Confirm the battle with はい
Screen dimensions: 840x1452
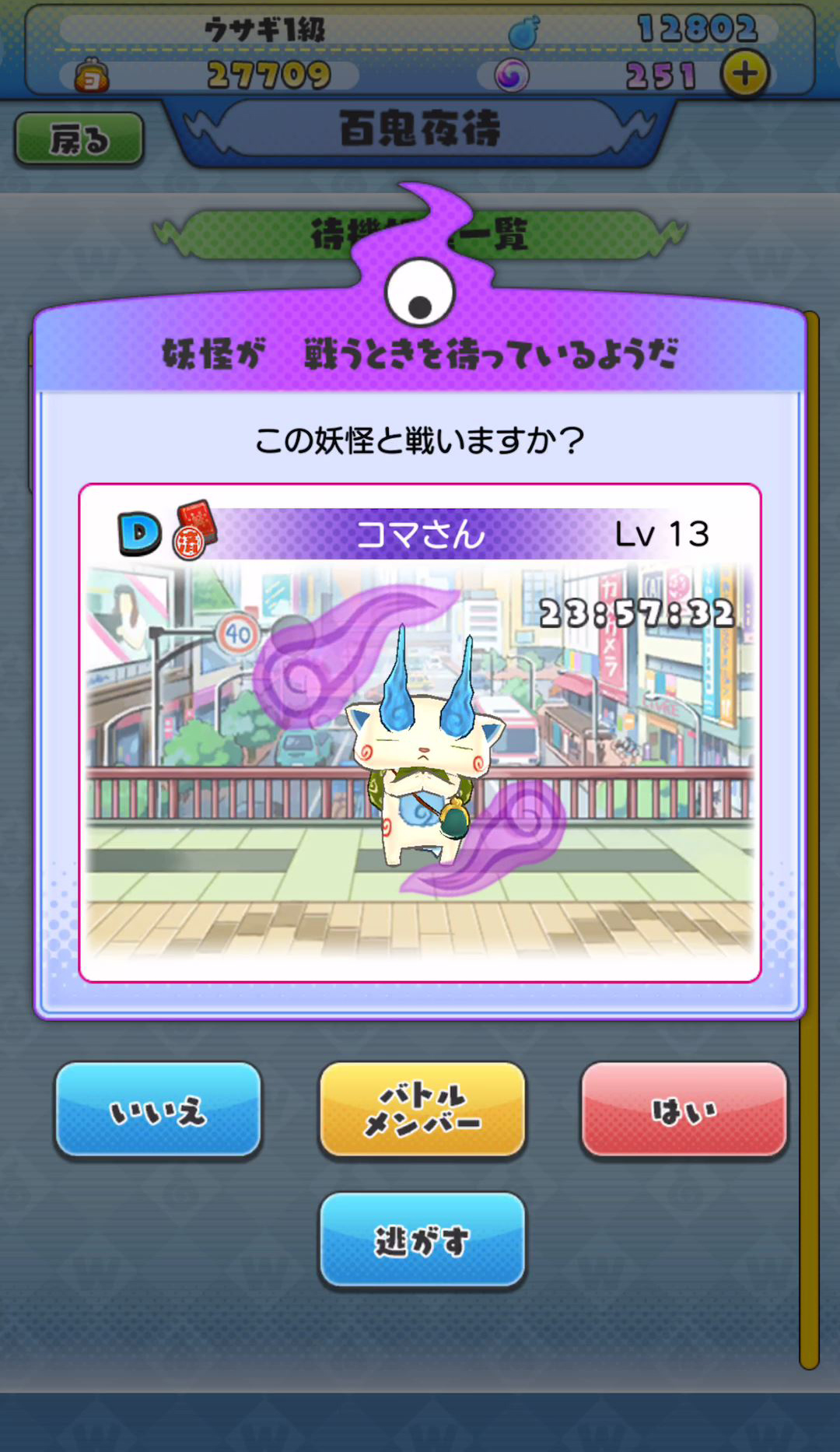tap(684, 1110)
